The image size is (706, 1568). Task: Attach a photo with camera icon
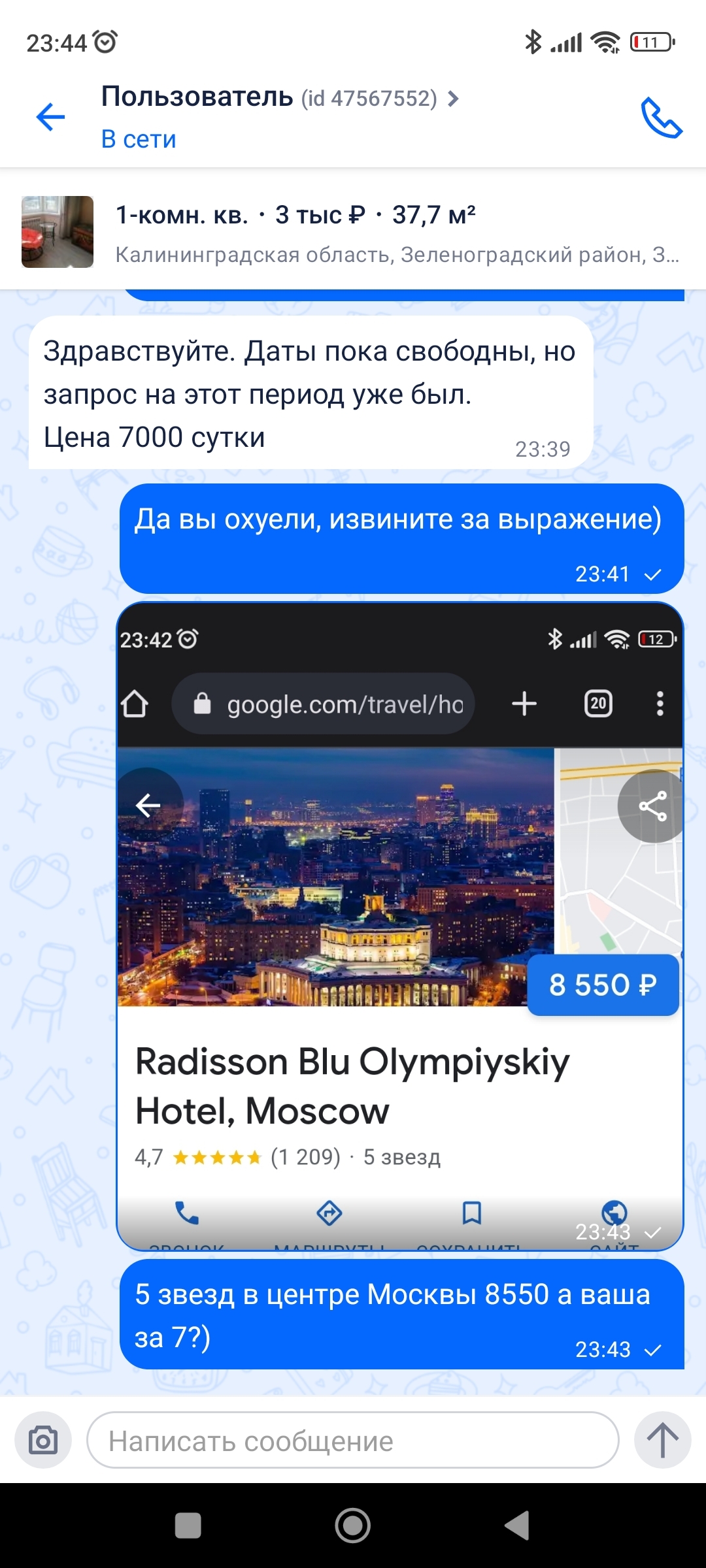pyautogui.click(x=43, y=1440)
